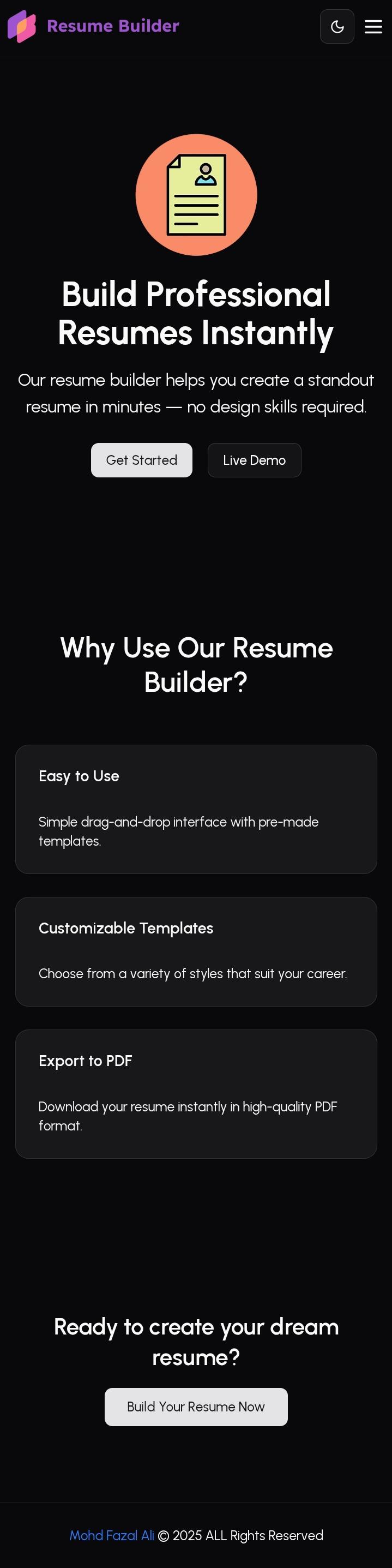Tap the Get Started button
The image size is (392, 1568).
pos(141,460)
